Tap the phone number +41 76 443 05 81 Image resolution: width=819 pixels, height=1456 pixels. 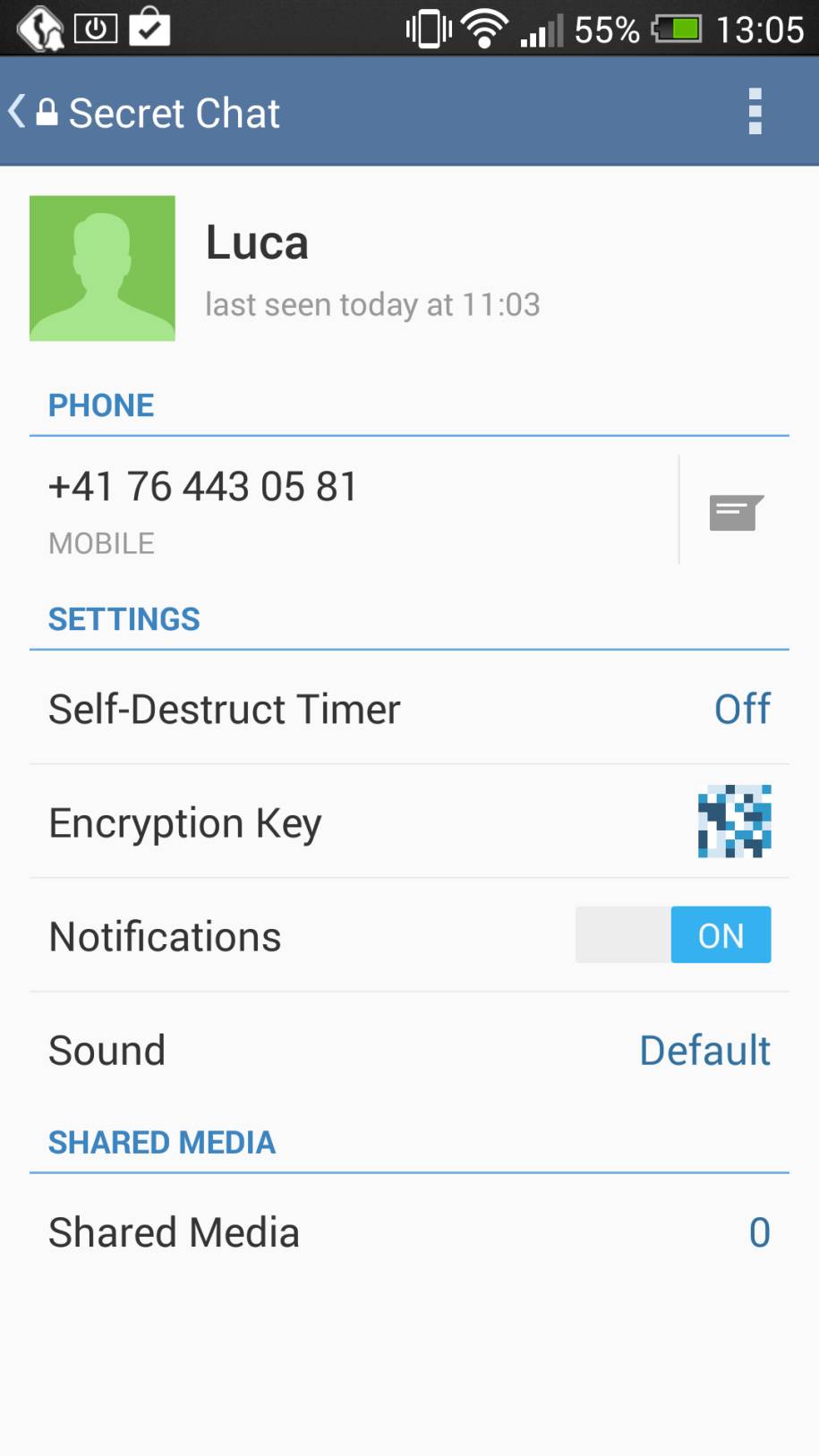click(x=203, y=487)
